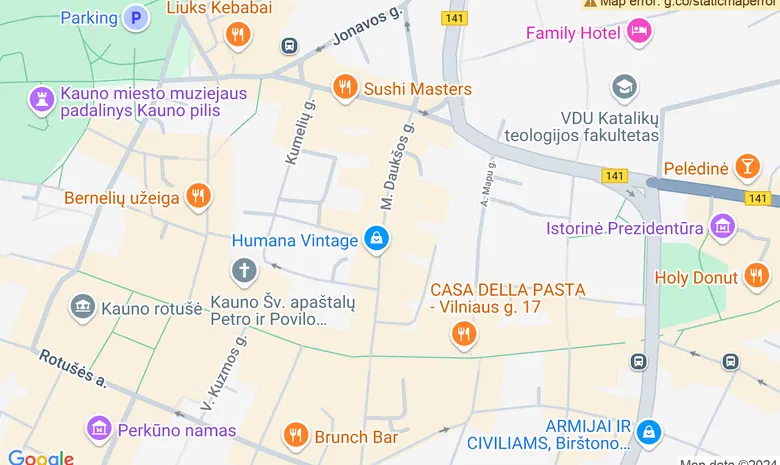Tap the Istorinė Prezidentūra museum marker
This screenshot has width=780, height=465.
[x=722, y=228]
